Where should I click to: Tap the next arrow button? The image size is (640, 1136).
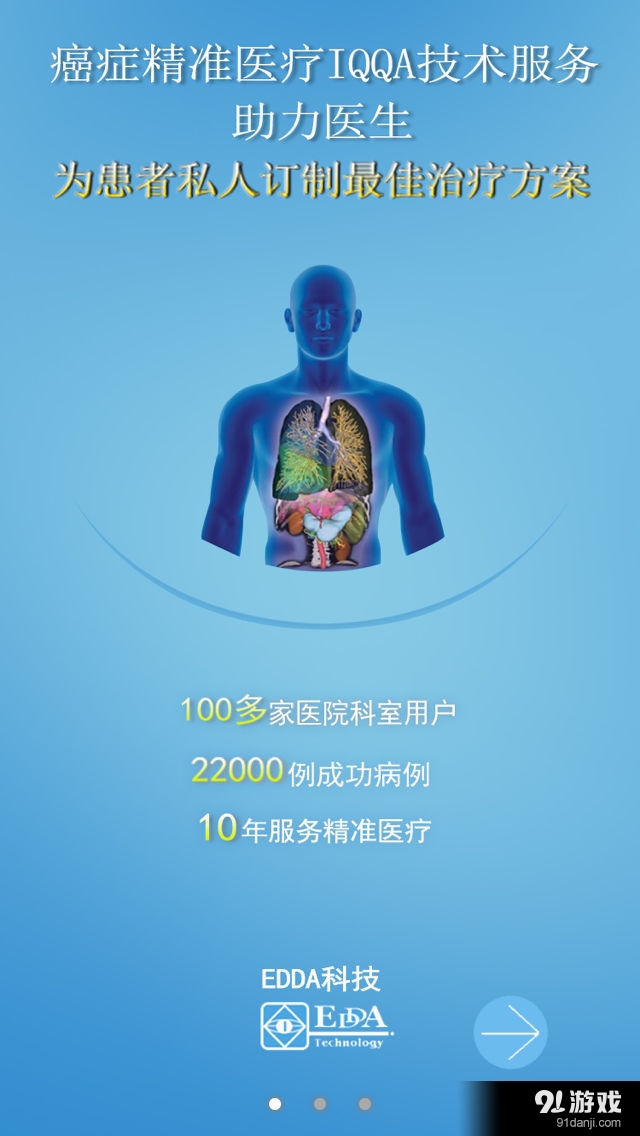coord(510,1032)
